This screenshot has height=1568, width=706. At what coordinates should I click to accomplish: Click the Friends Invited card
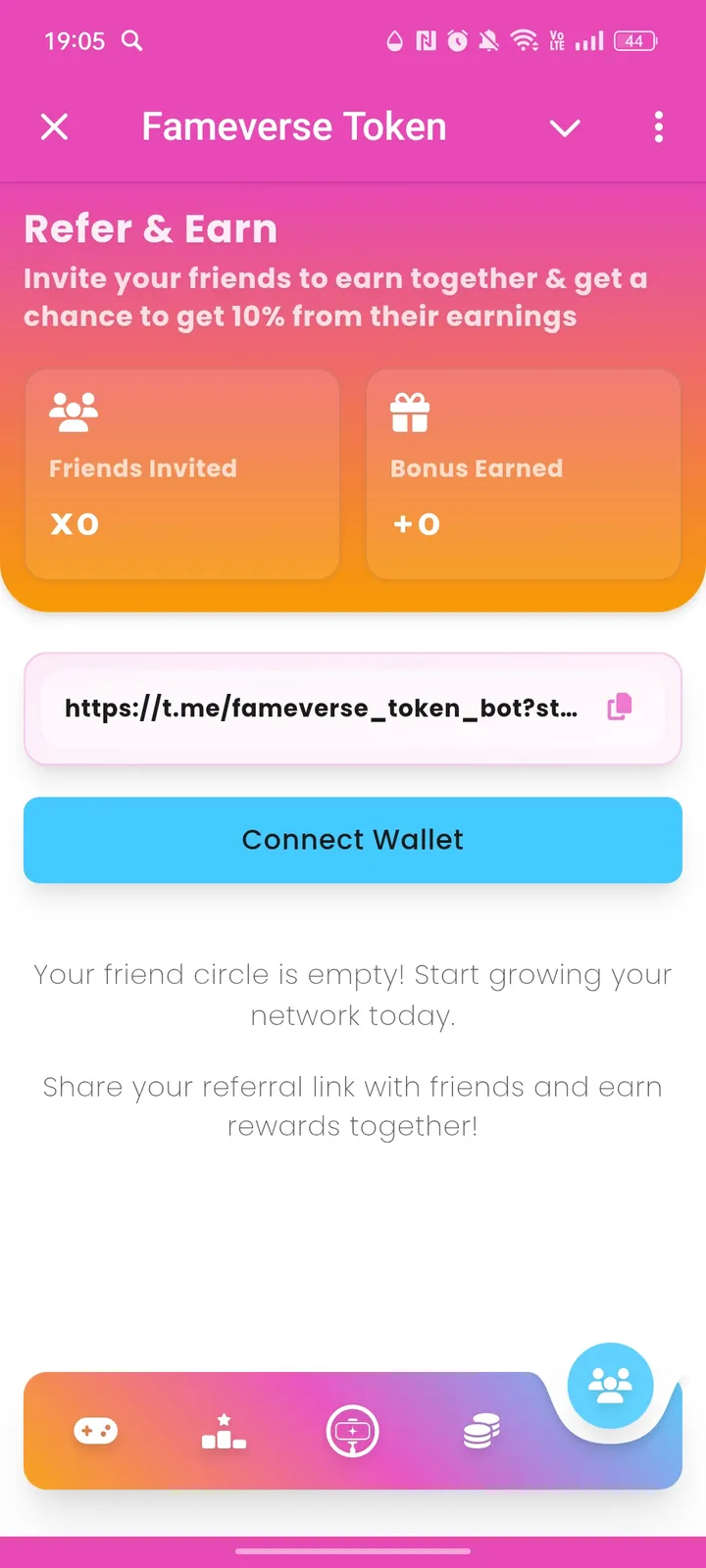click(182, 475)
